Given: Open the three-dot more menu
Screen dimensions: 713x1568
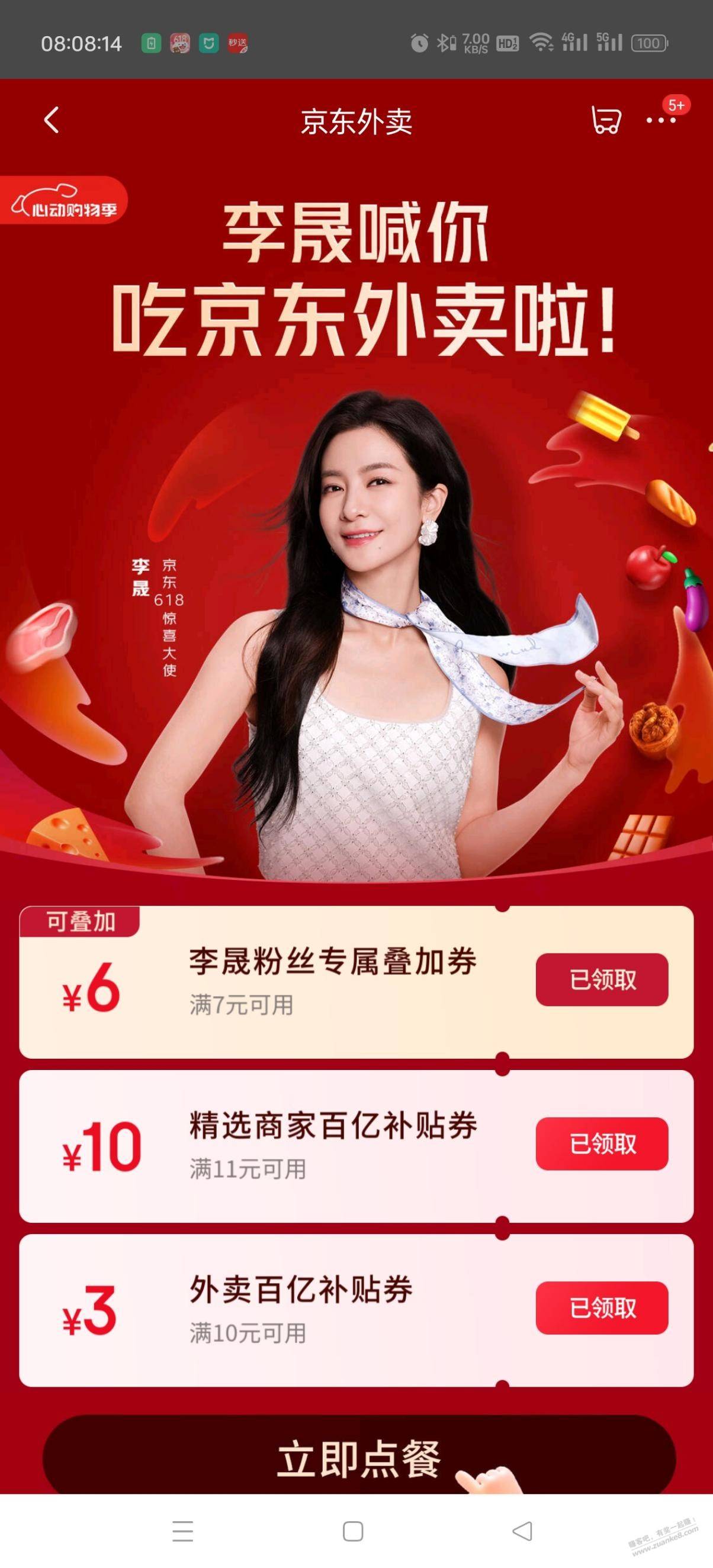Looking at the screenshot, I should point(661,121).
